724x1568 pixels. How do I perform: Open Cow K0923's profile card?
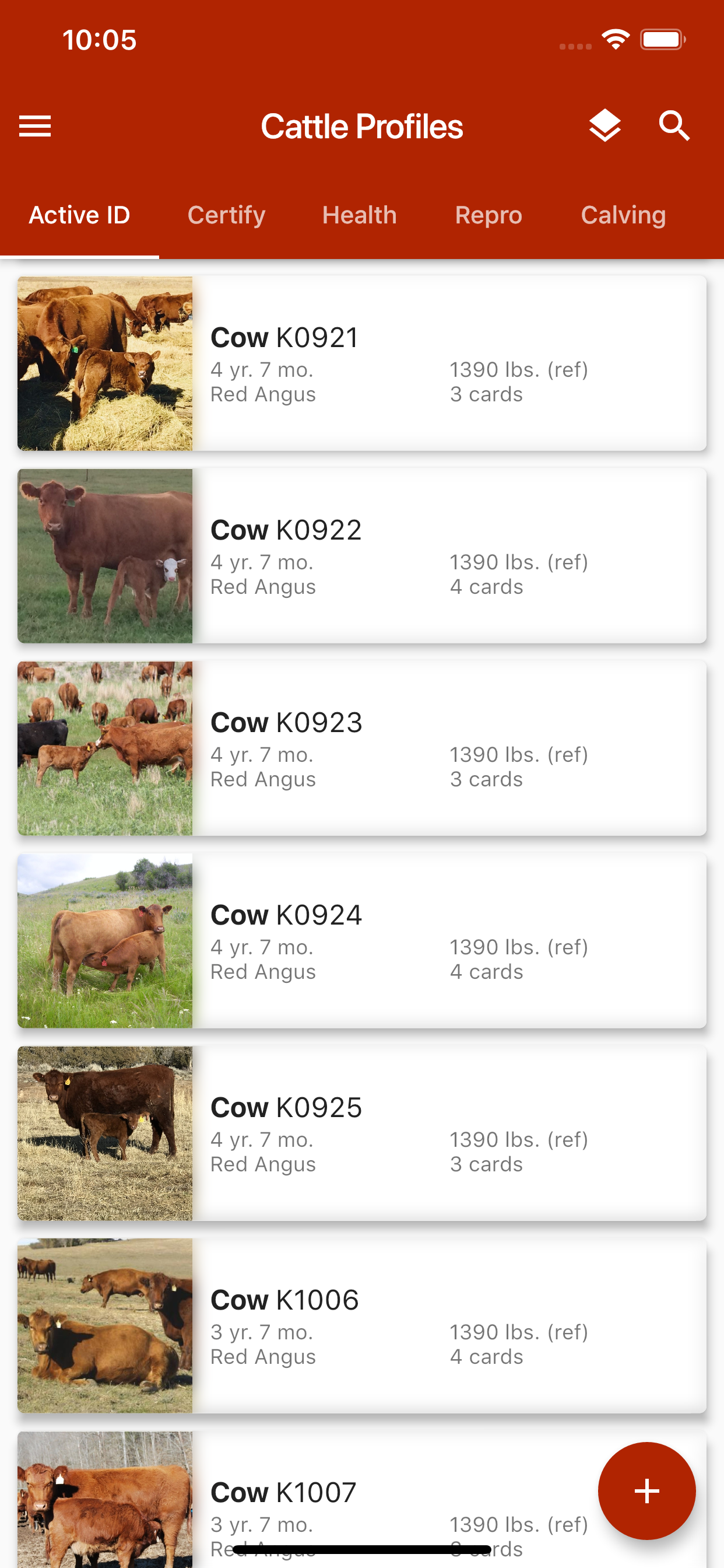[361, 748]
